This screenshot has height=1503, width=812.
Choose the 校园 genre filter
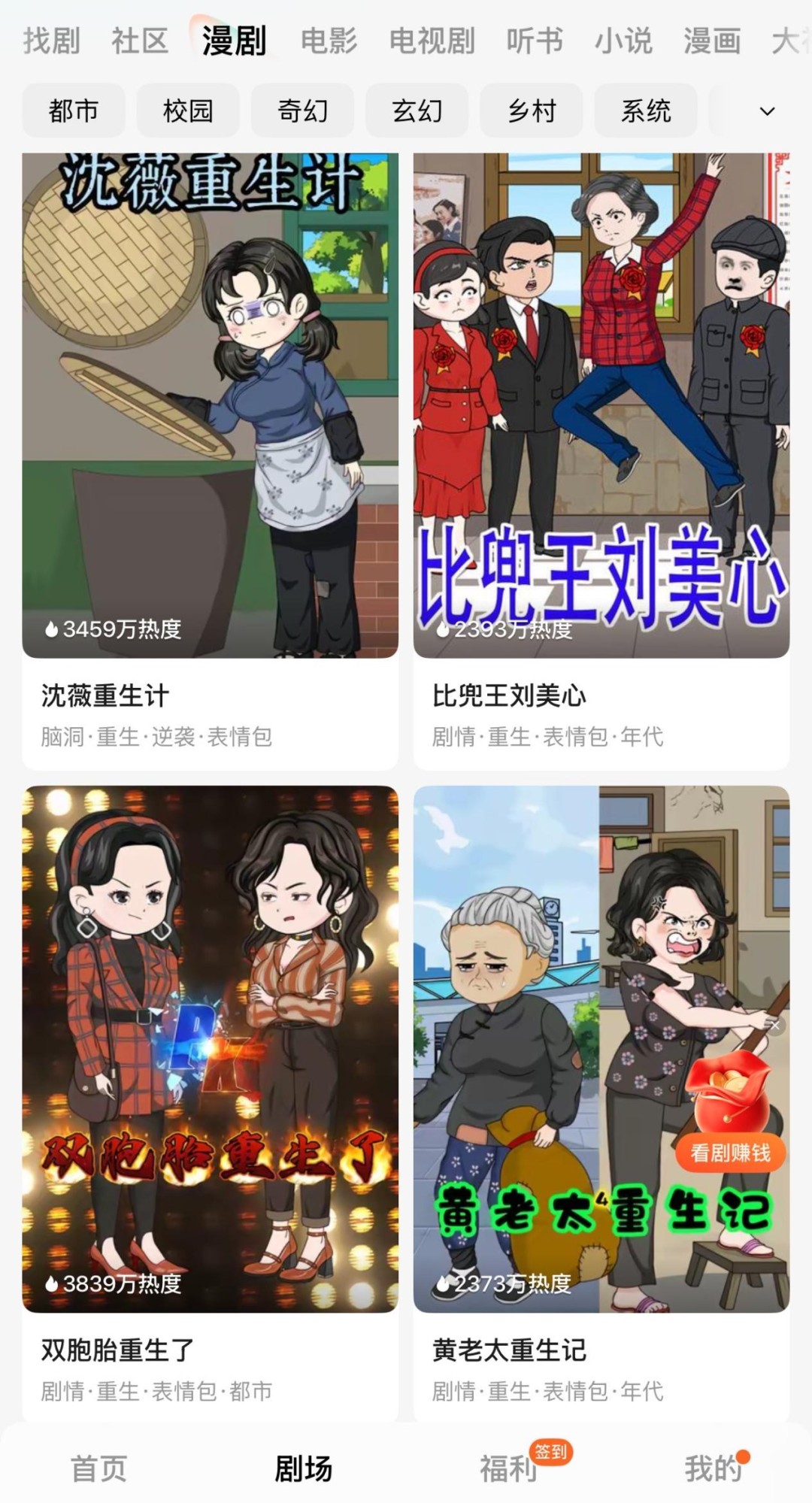[x=187, y=110]
